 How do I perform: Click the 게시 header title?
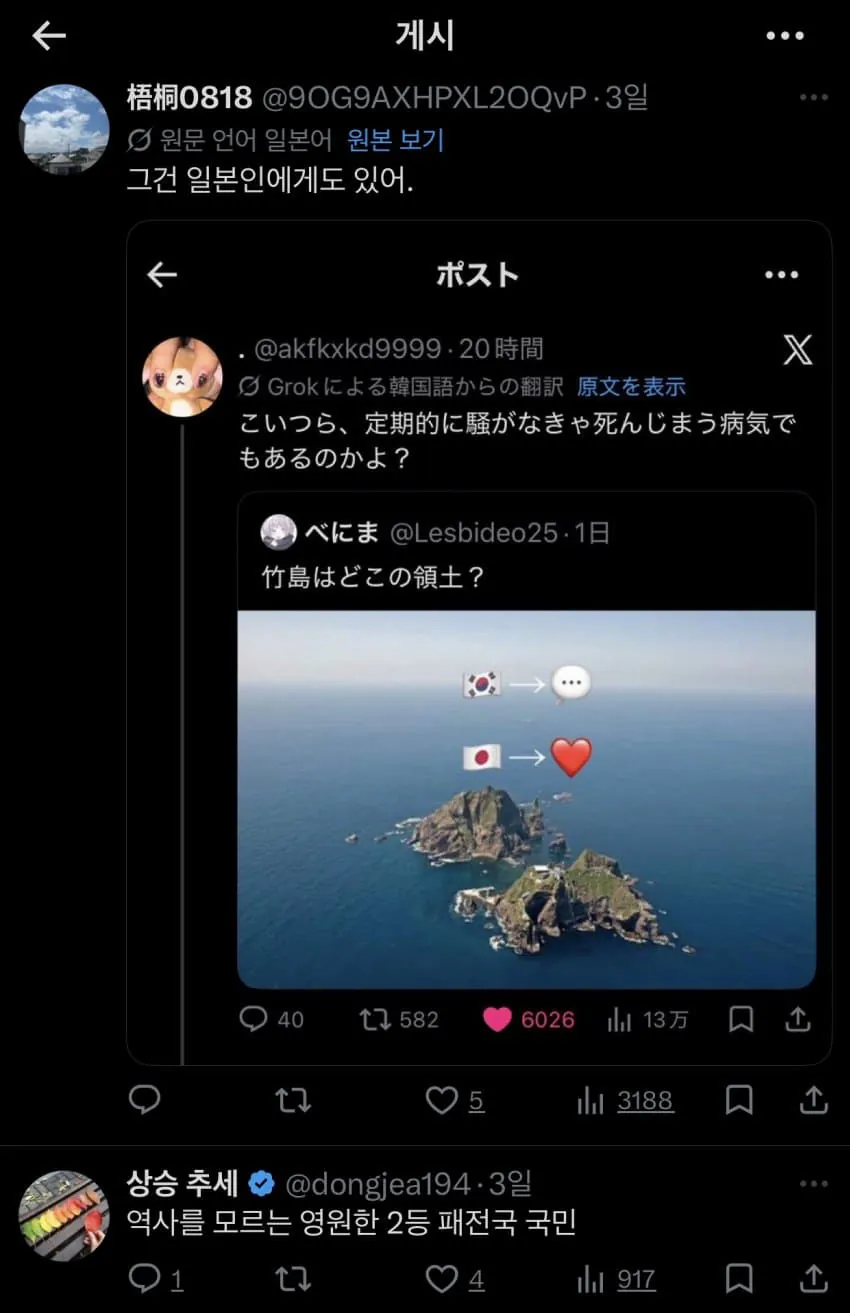click(424, 35)
